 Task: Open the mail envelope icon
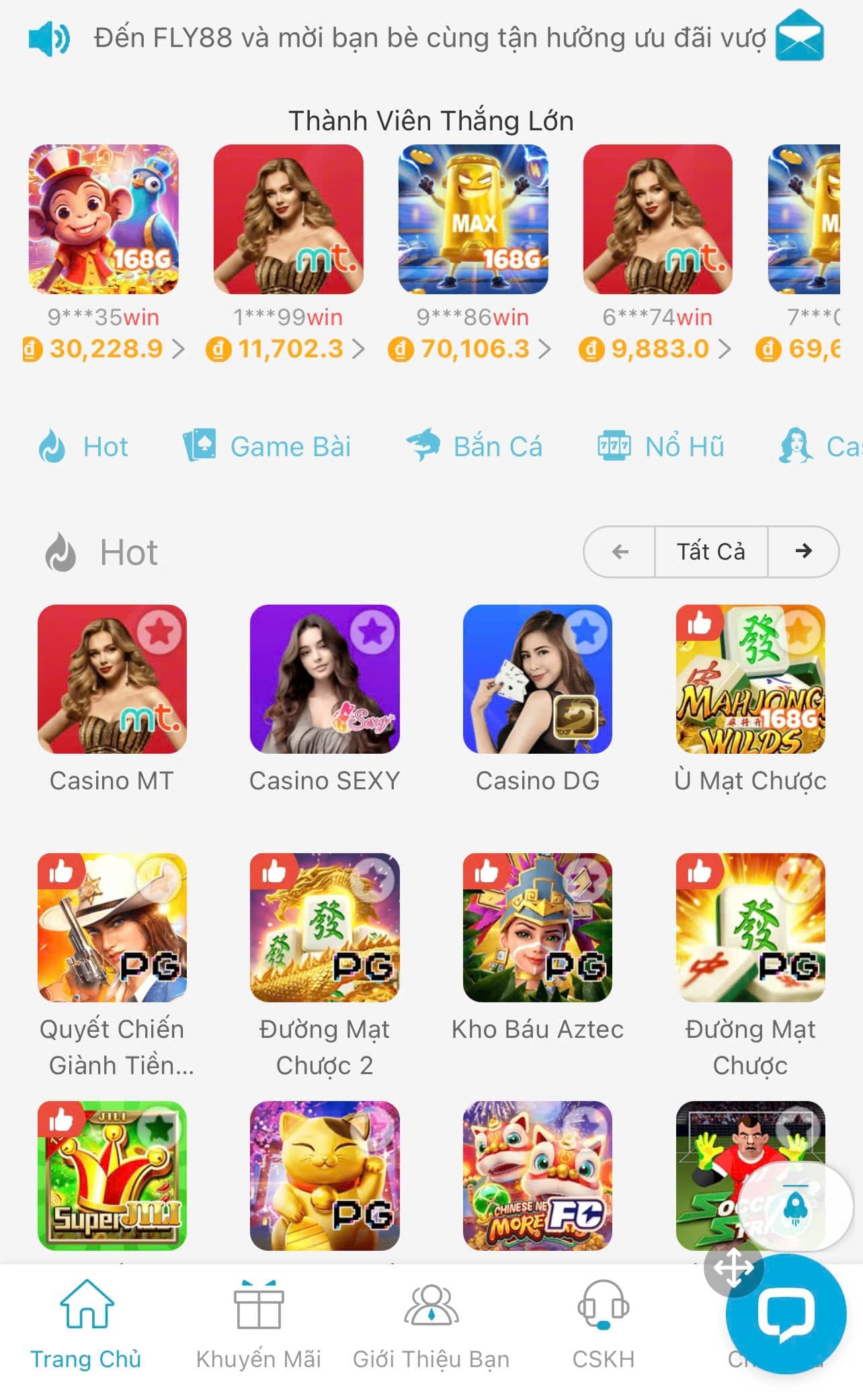pyautogui.click(x=799, y=36)
